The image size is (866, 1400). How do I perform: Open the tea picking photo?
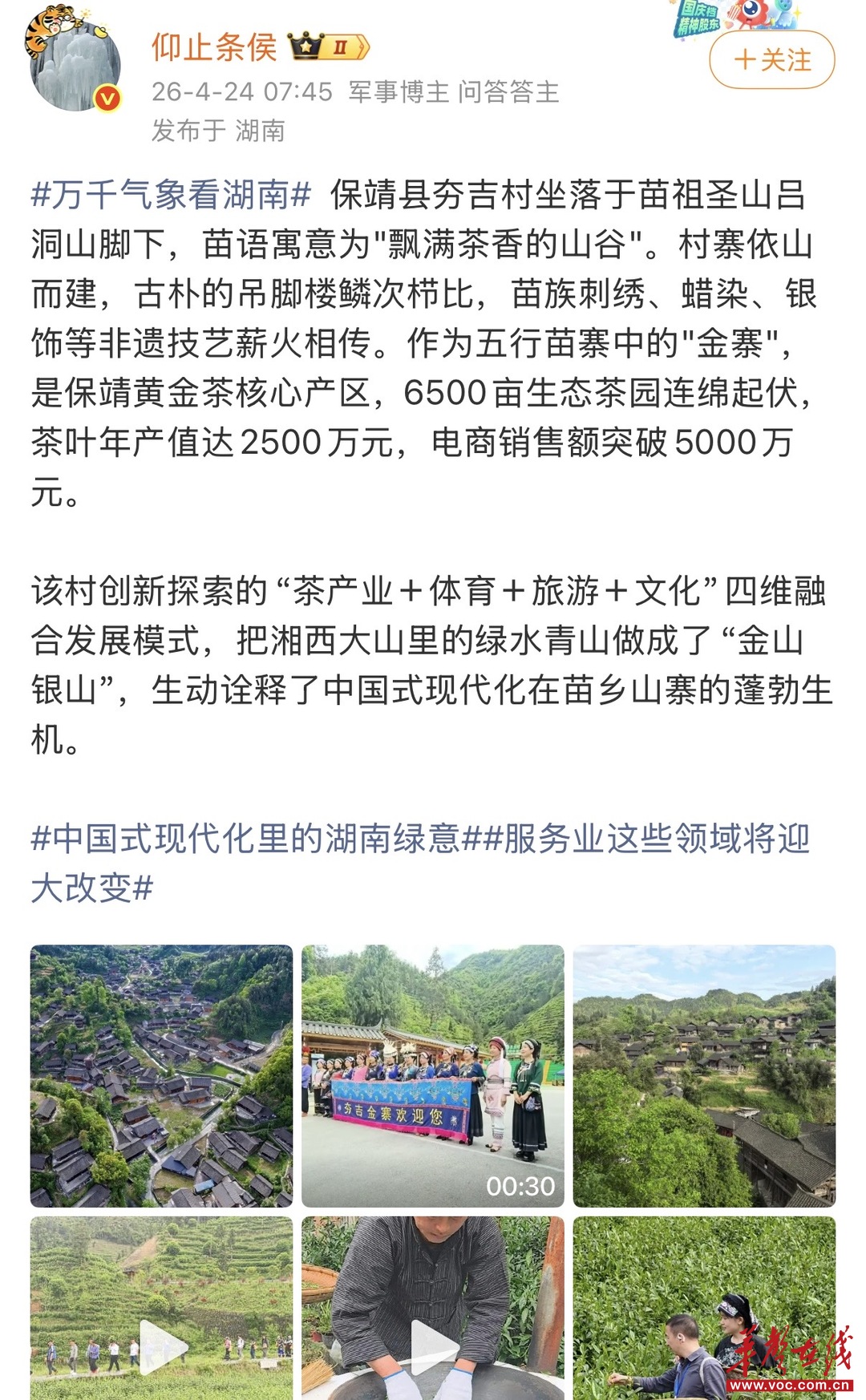704,1307
